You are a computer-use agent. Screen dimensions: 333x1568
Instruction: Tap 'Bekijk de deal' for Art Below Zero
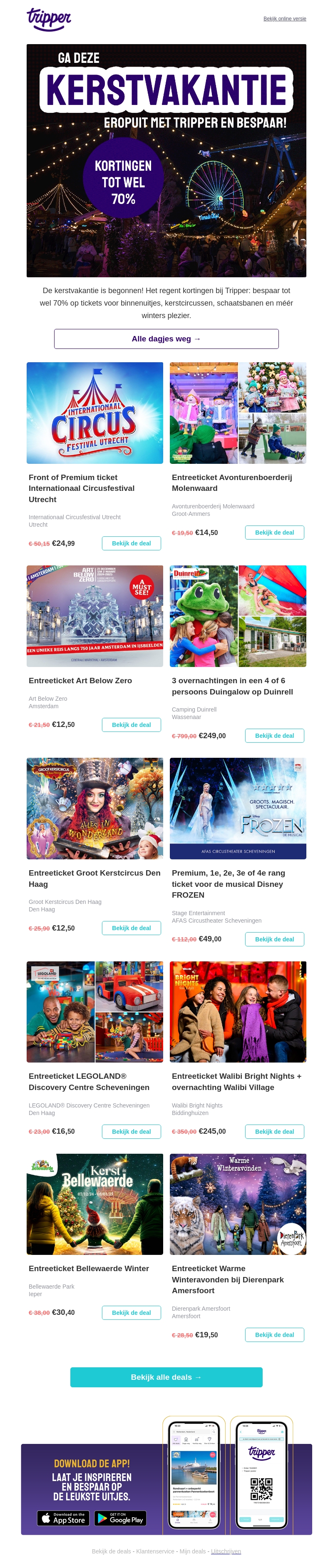click(x=131, y=725)
